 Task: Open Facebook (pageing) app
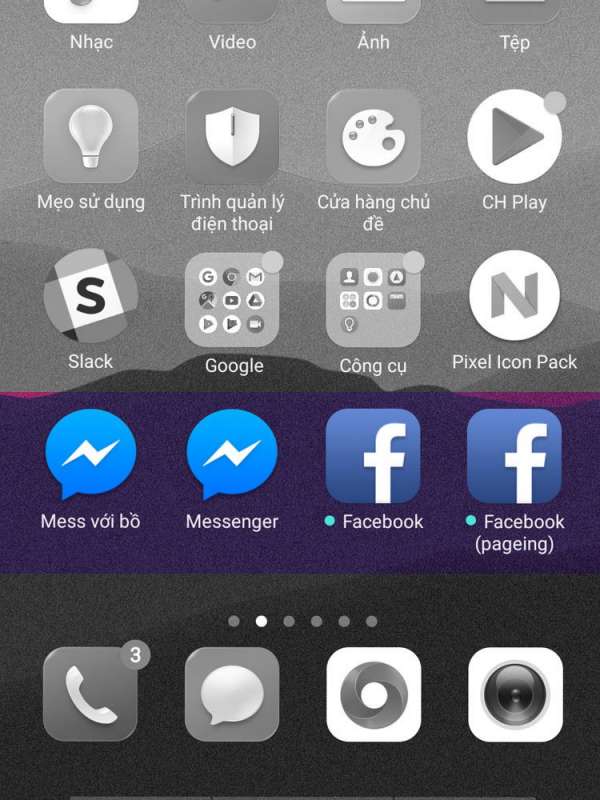515,455
